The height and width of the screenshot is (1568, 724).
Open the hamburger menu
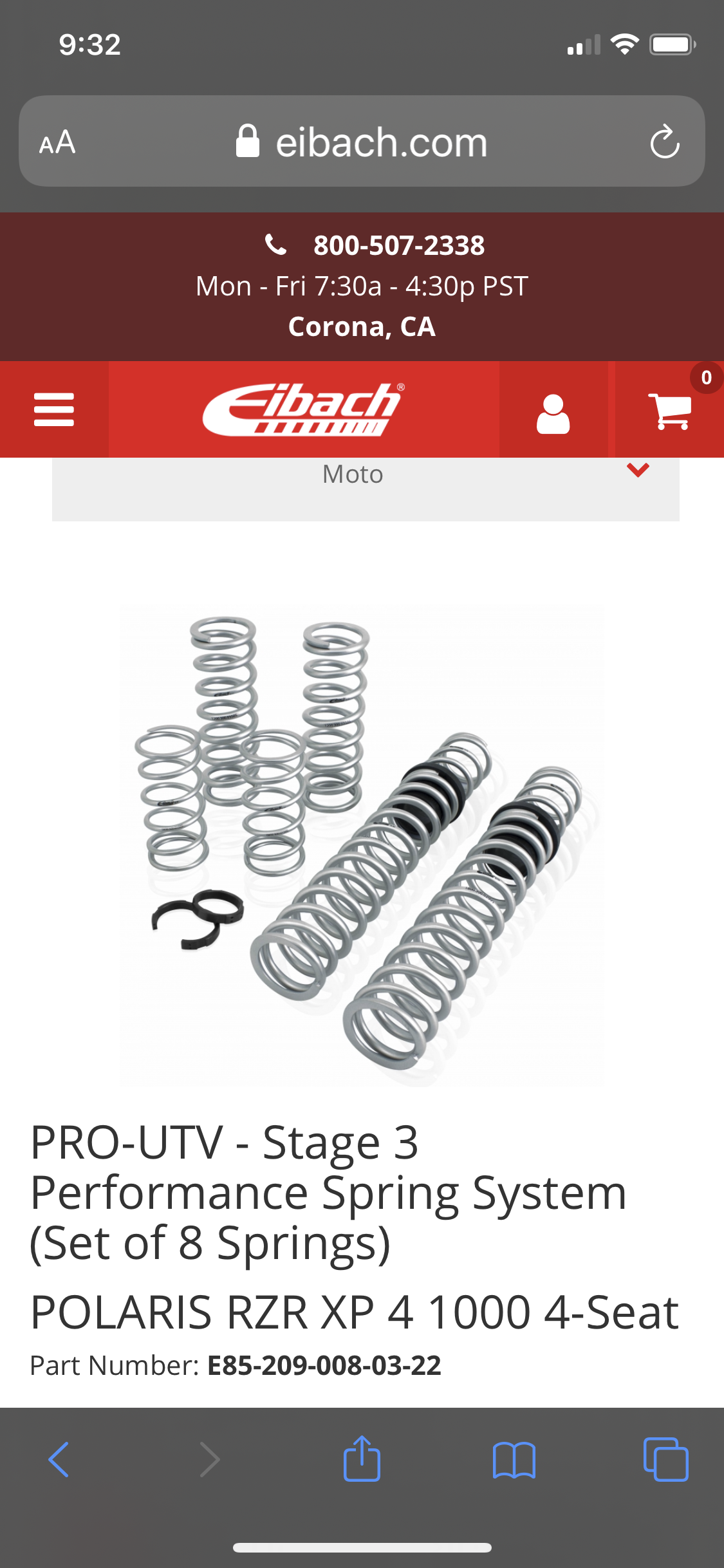click(x=54, y=409)
